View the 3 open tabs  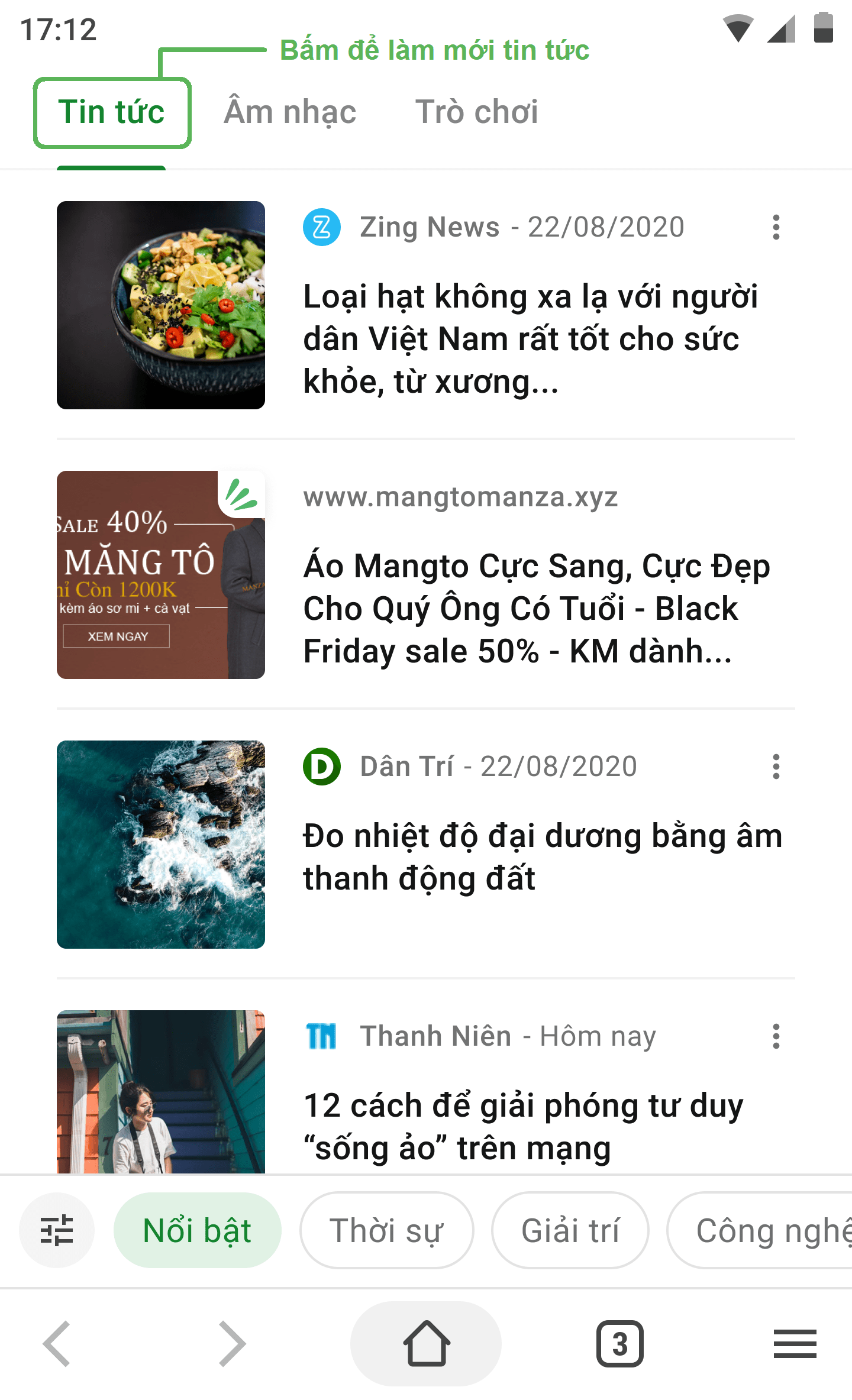coord(619,1344)
